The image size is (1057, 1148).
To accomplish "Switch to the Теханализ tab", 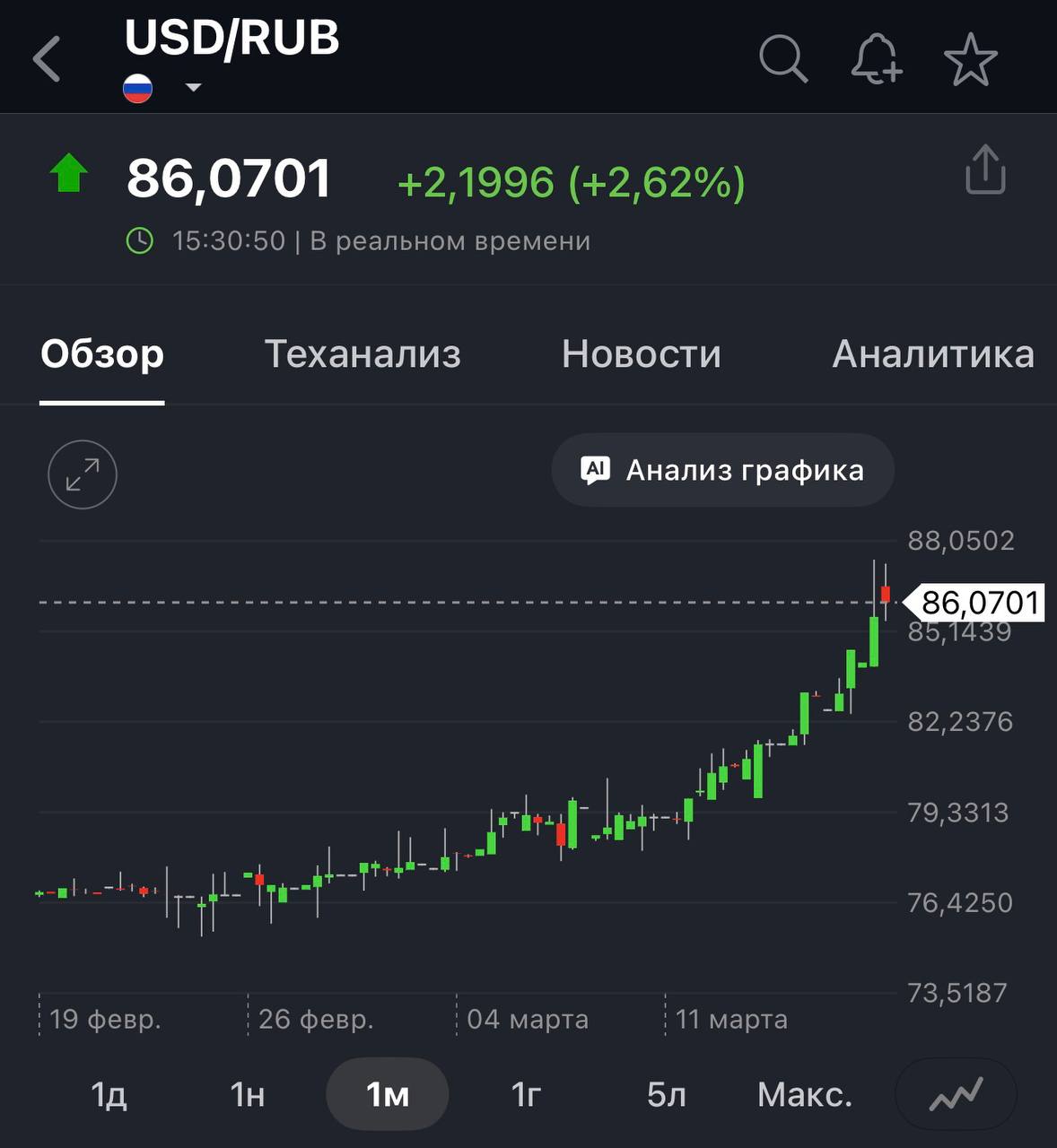I will click(363, 354).
